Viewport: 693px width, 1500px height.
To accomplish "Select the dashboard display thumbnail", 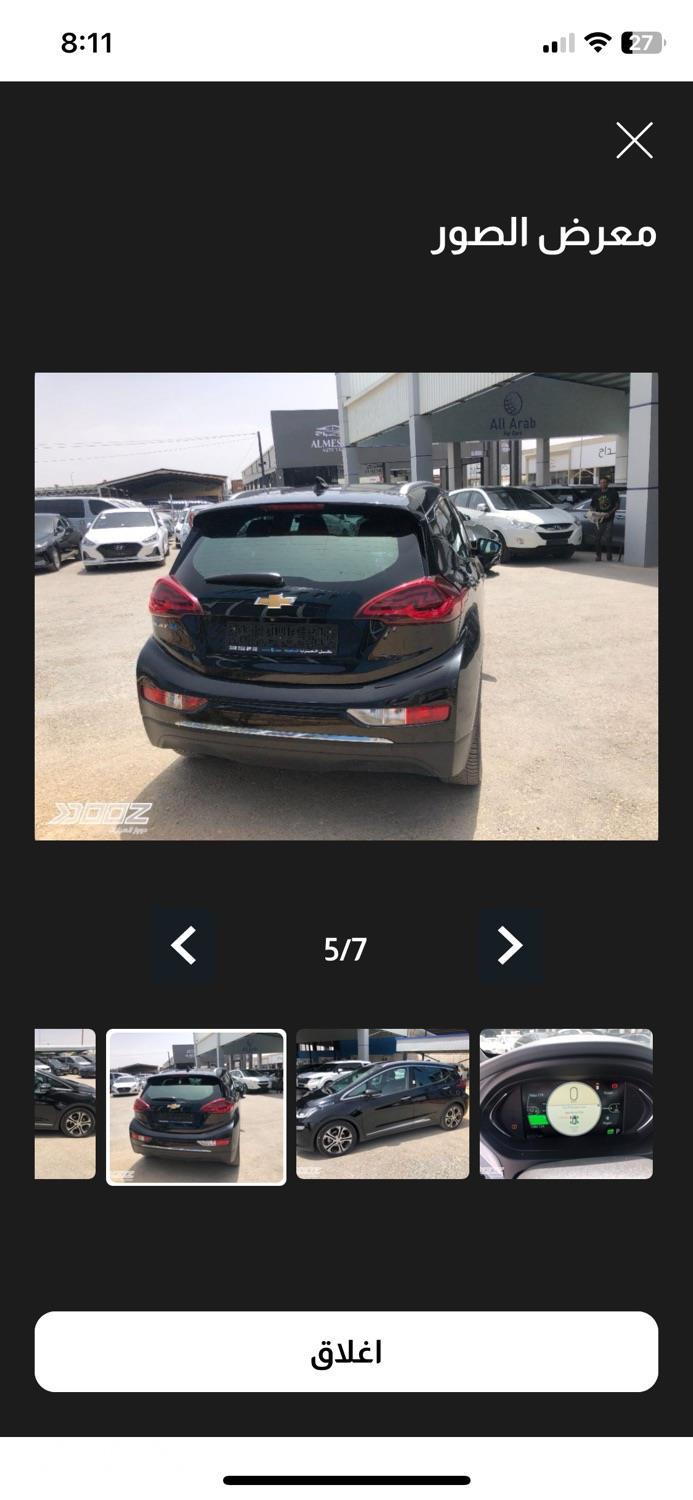I will coord(566,1104).
